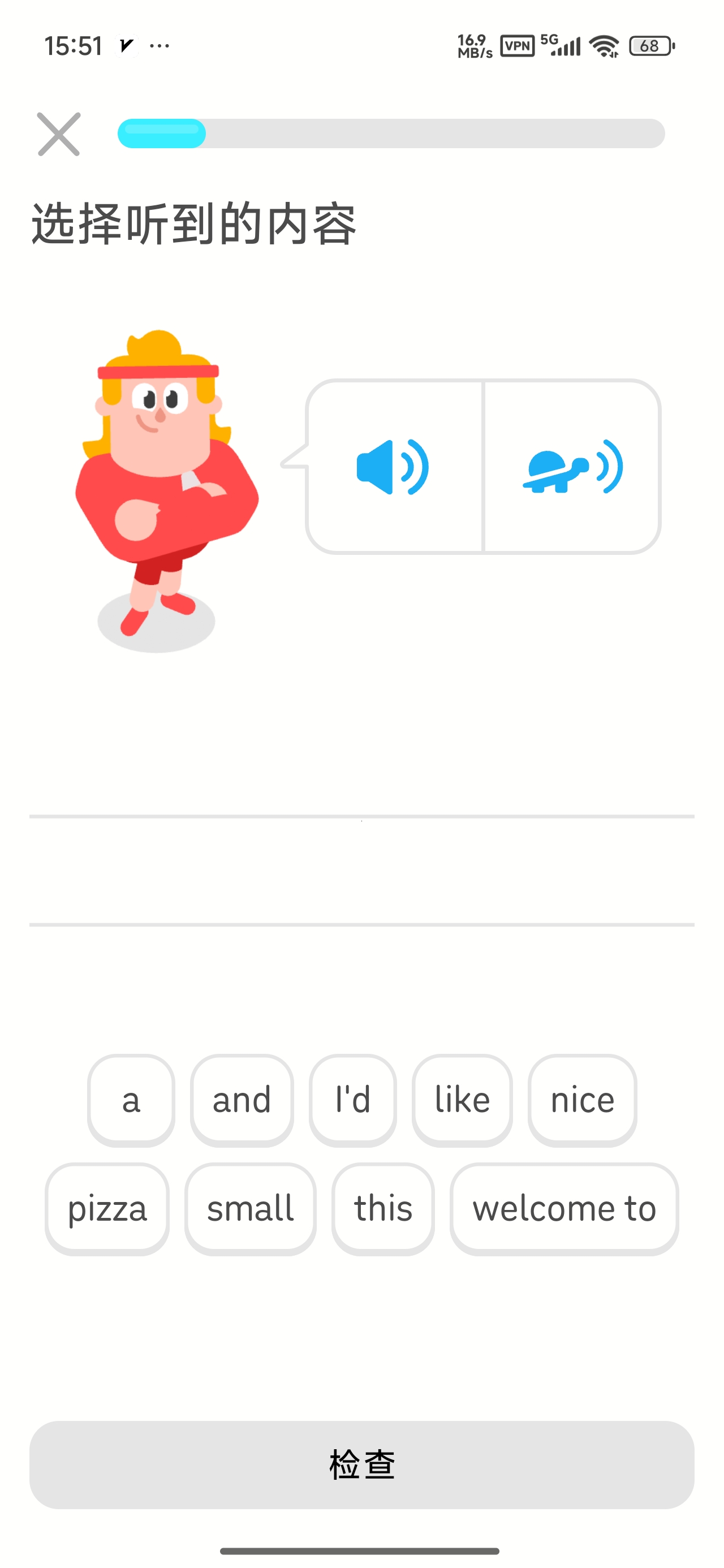Tap the 检查 check button
724x1568 pixels.
361,1464
